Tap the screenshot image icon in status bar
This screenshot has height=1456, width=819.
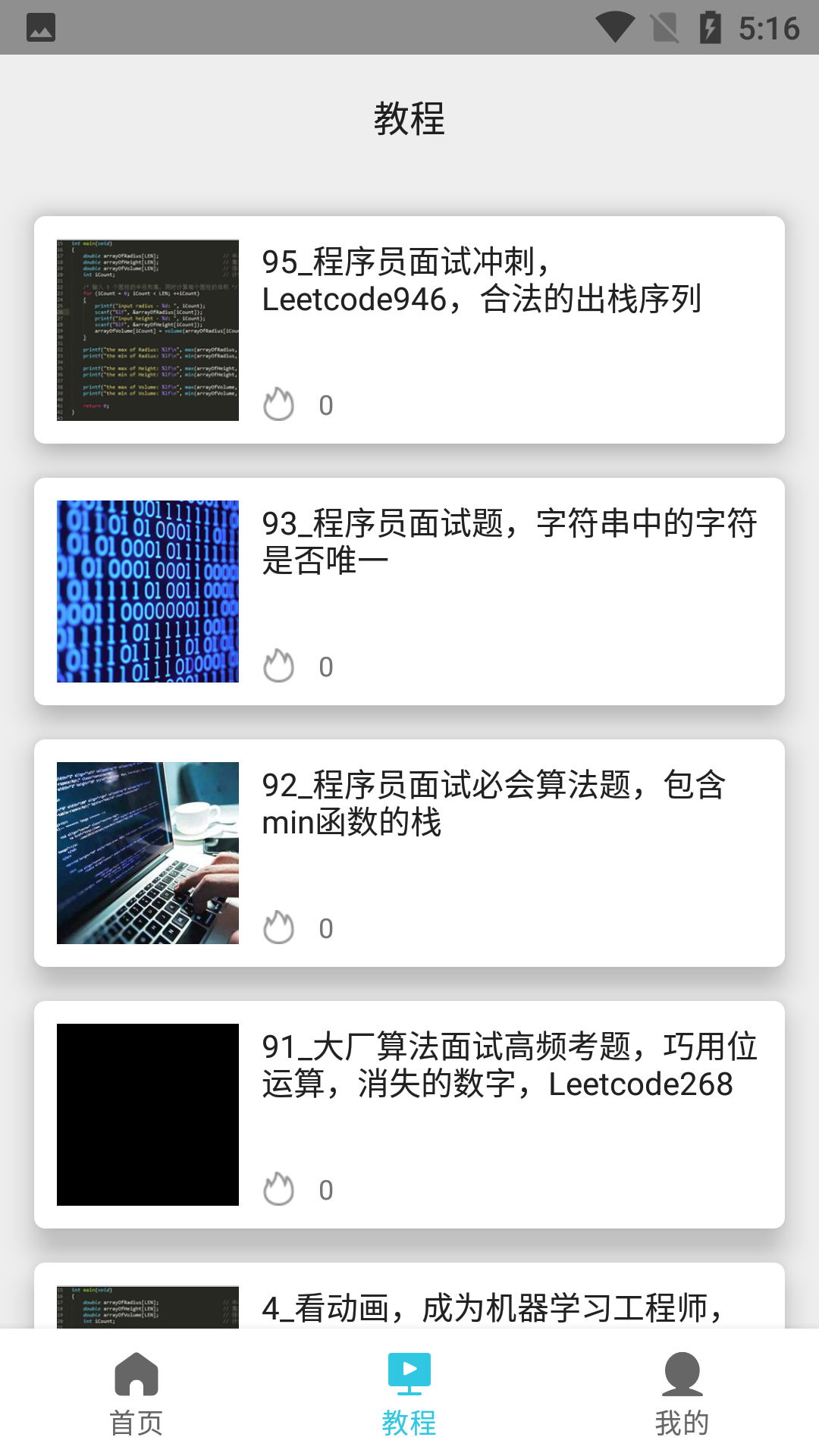(42, 27)
